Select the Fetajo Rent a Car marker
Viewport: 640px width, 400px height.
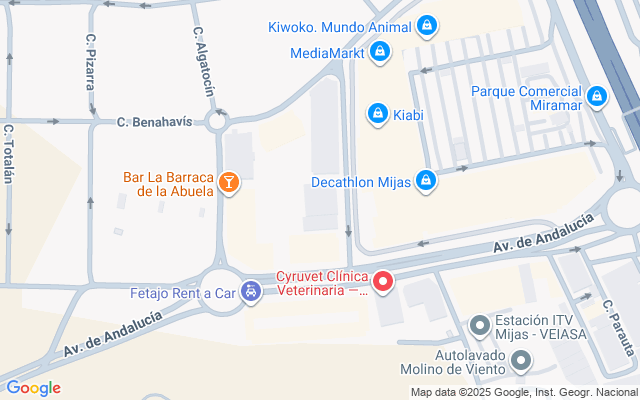pos(253,293)
